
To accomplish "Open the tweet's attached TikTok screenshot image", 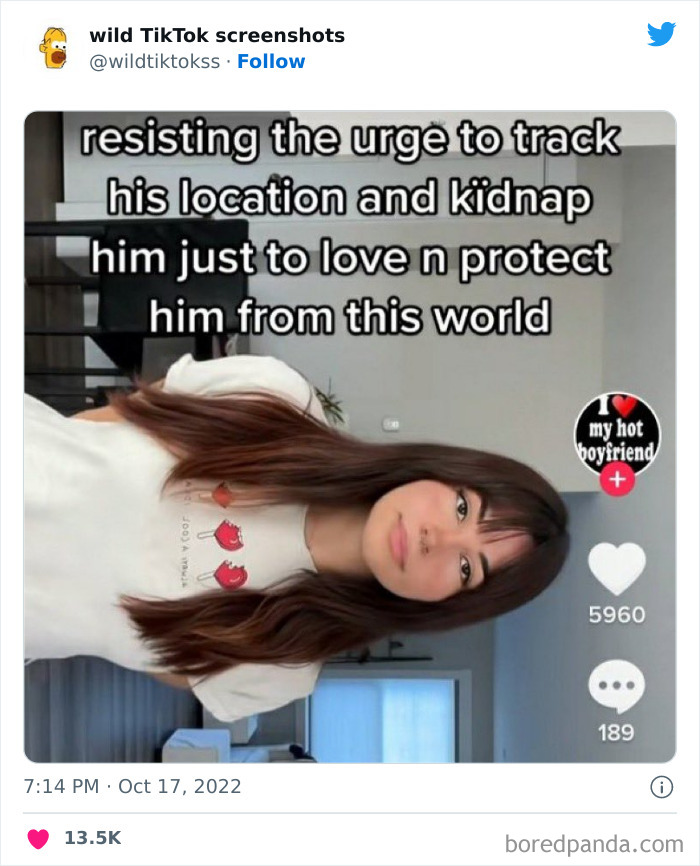I will coord(350,437).
